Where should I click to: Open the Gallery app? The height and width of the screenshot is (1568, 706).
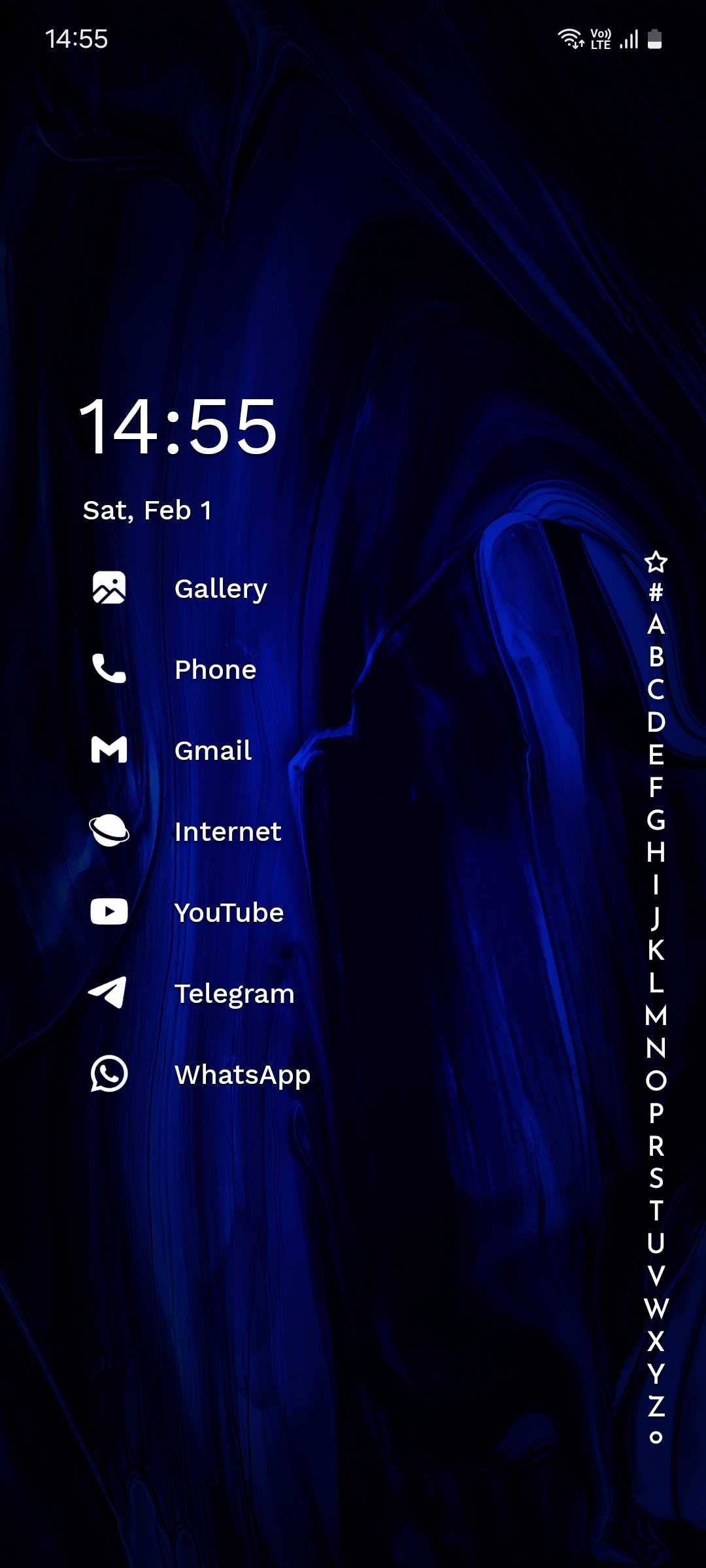coord(220,588)
